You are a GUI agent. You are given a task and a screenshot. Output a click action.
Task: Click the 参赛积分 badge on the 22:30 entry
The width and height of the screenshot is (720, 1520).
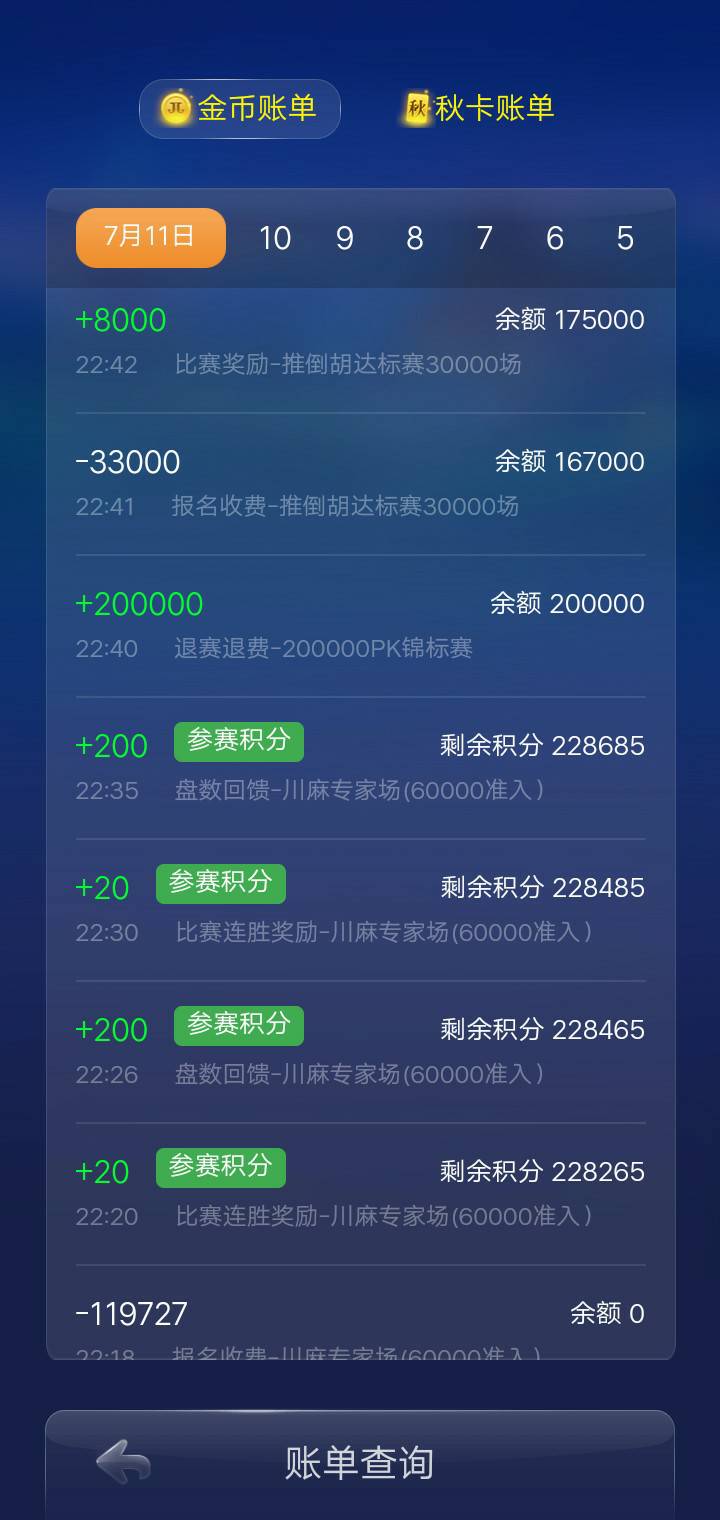coord(220,883)
